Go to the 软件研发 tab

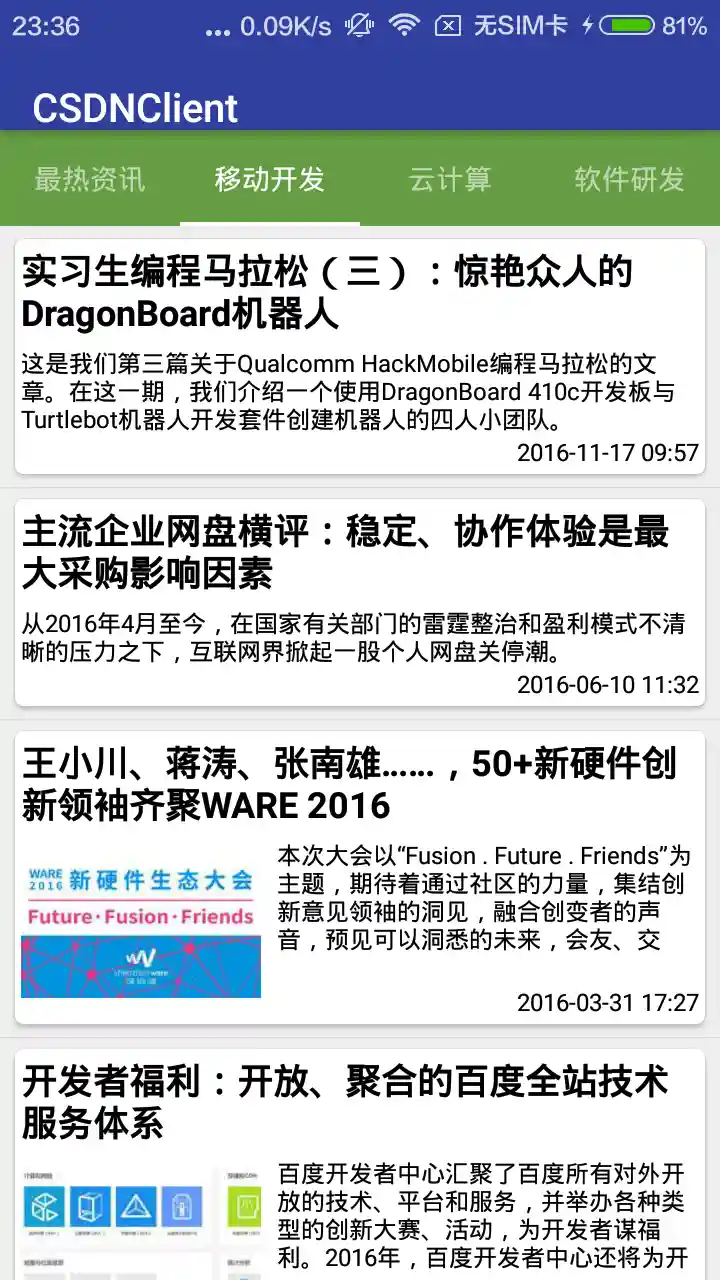(x=629, y=179)
